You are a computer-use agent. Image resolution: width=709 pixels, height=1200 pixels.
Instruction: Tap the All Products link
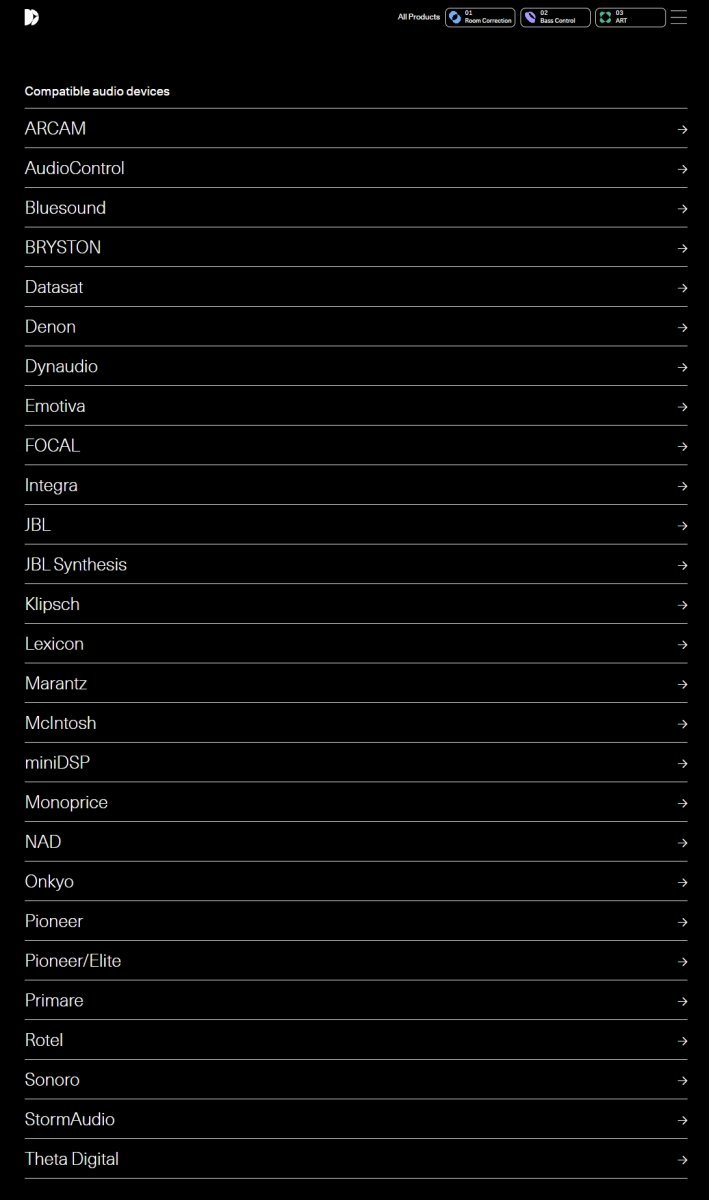tap(418, 17)
